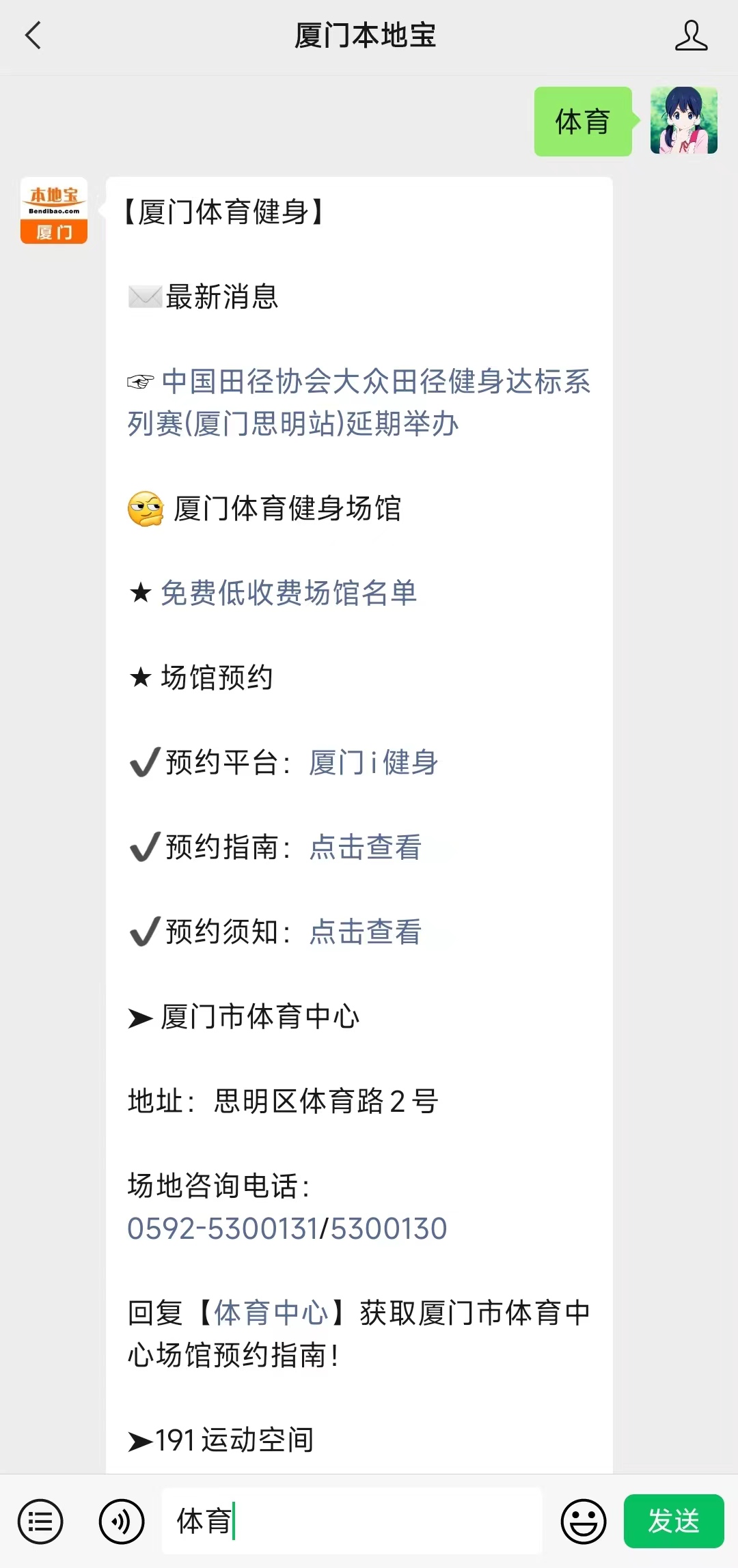Tap the 厦门本地宝 account avatar
The height and width of the screenshot is (1568, 738).
[54, 210]
